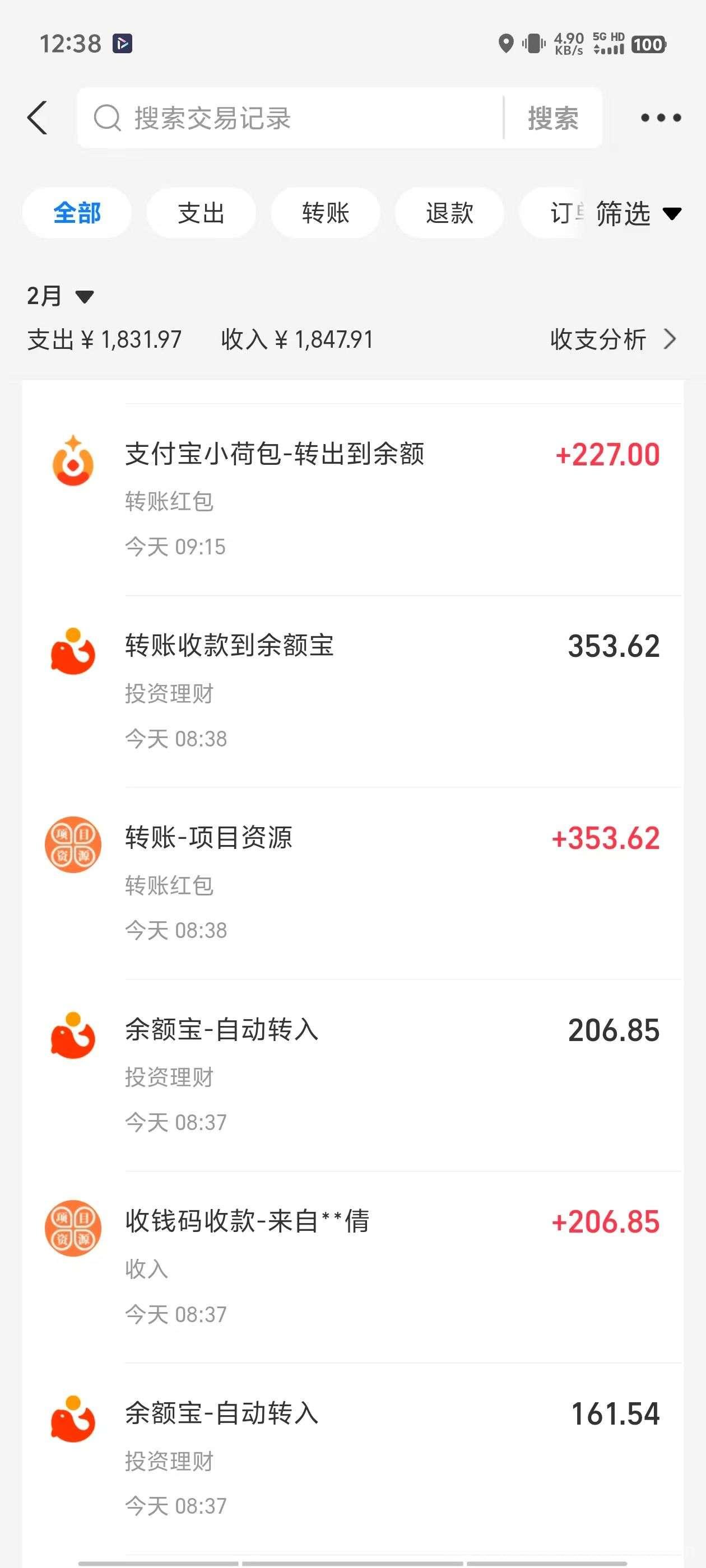The width and height of the screenshot is (706, 1568).
Task: Tap the 搜索 button
Action: pyautogui.click(x=553, y=118)
